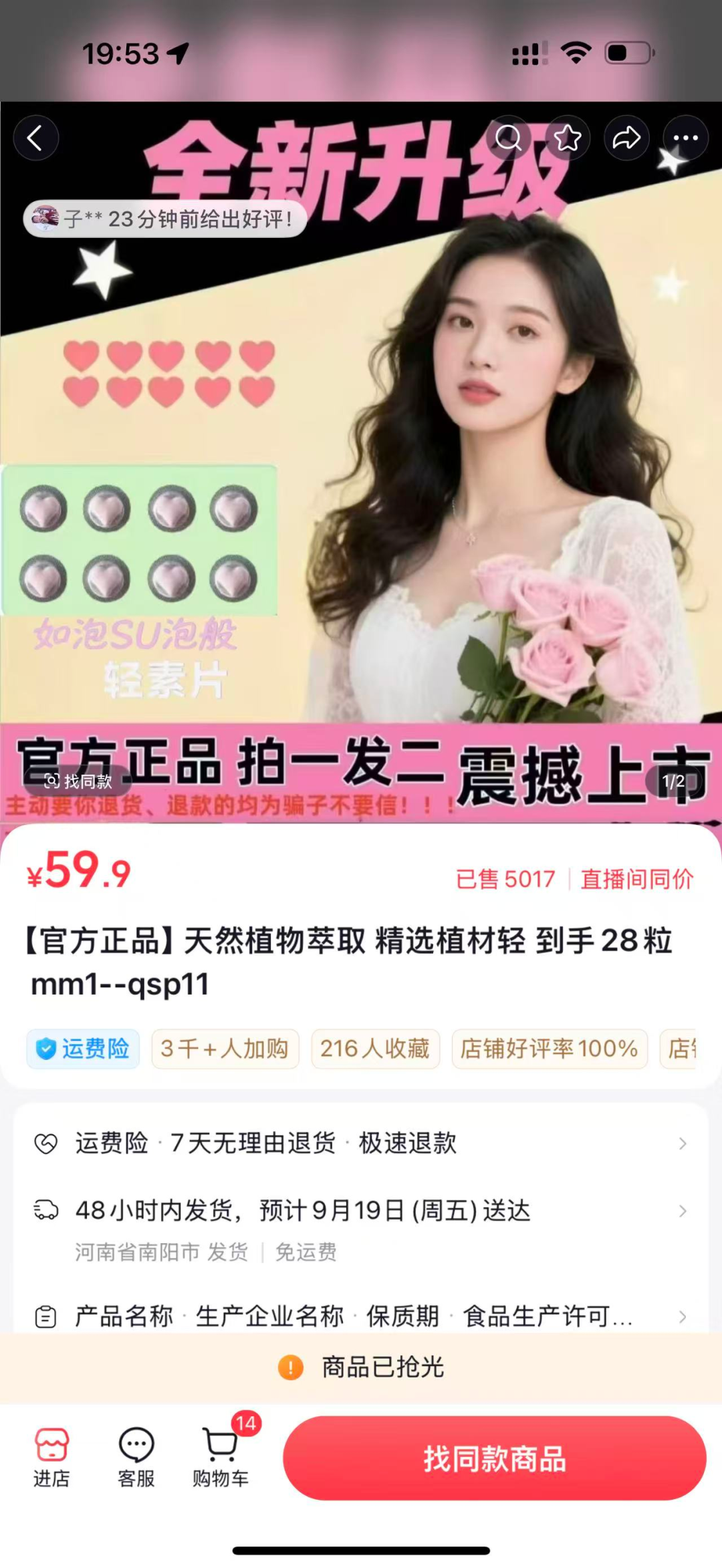Open the recent 好评 review bubble

click(x=165, y=219)
